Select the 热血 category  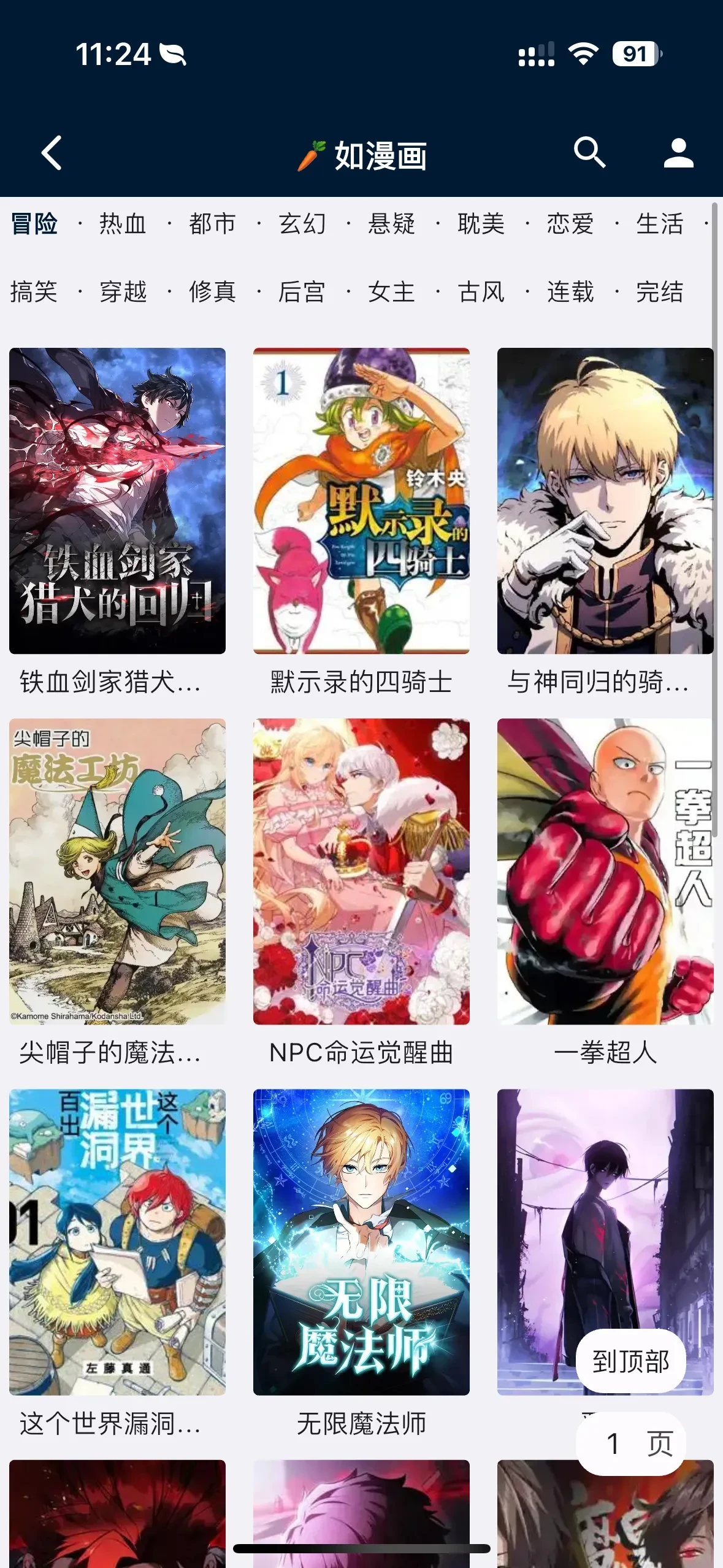[123, 224]
